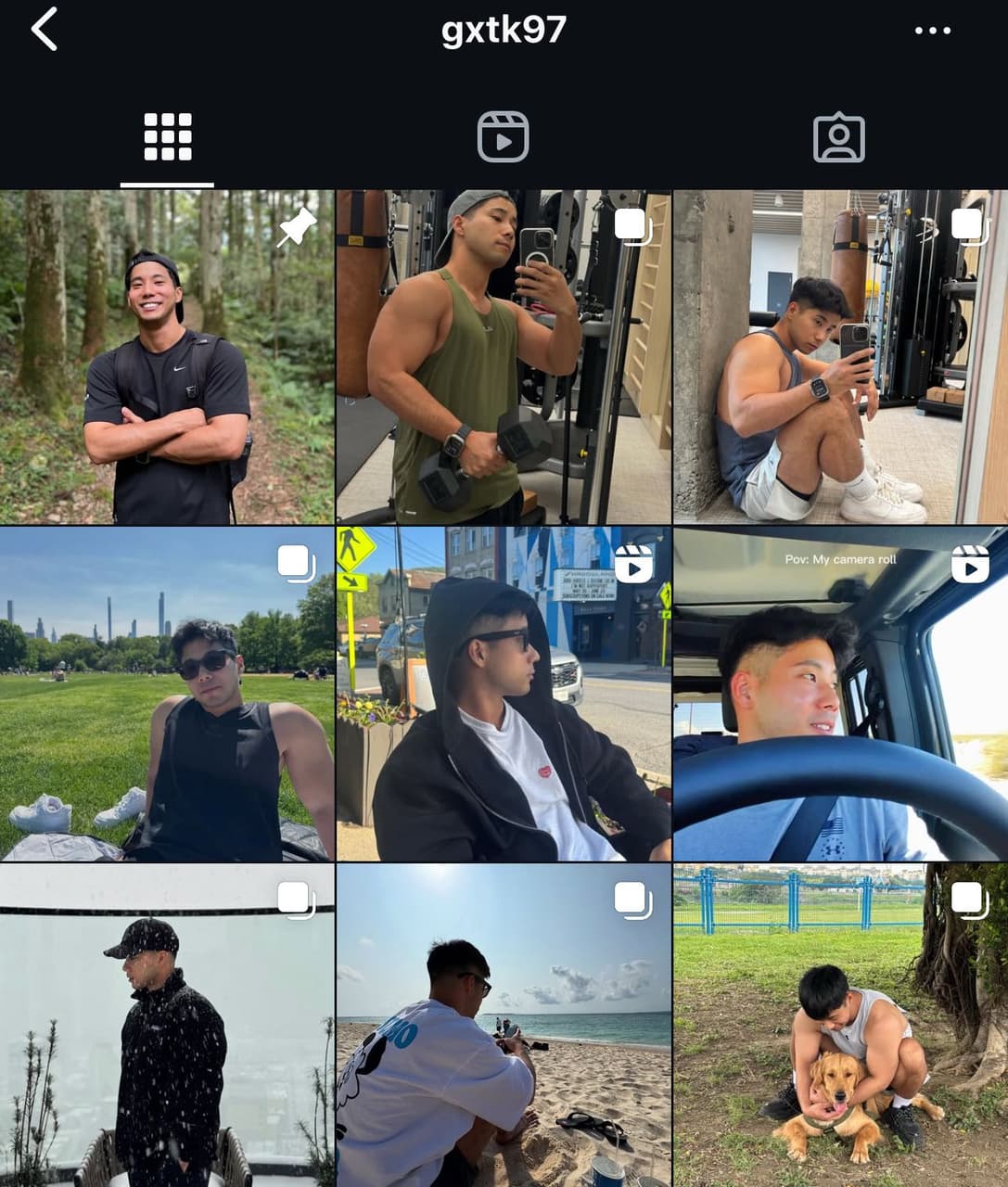This screenshot has height=1187, width=1008.
Task: Click the reel icon on the hoodie street post
Action: tap(634, 565)
